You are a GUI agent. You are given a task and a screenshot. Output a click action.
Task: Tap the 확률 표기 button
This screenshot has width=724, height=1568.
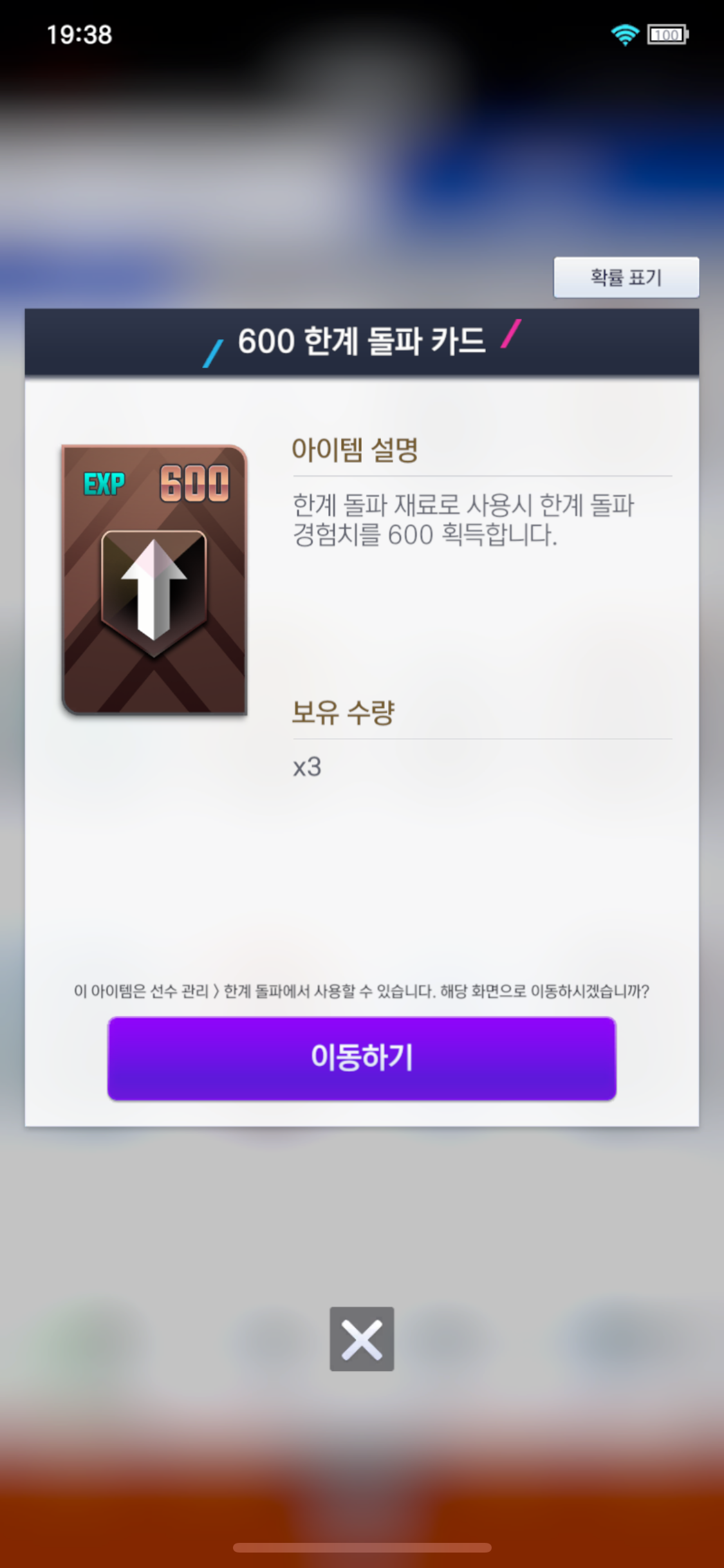626,277
